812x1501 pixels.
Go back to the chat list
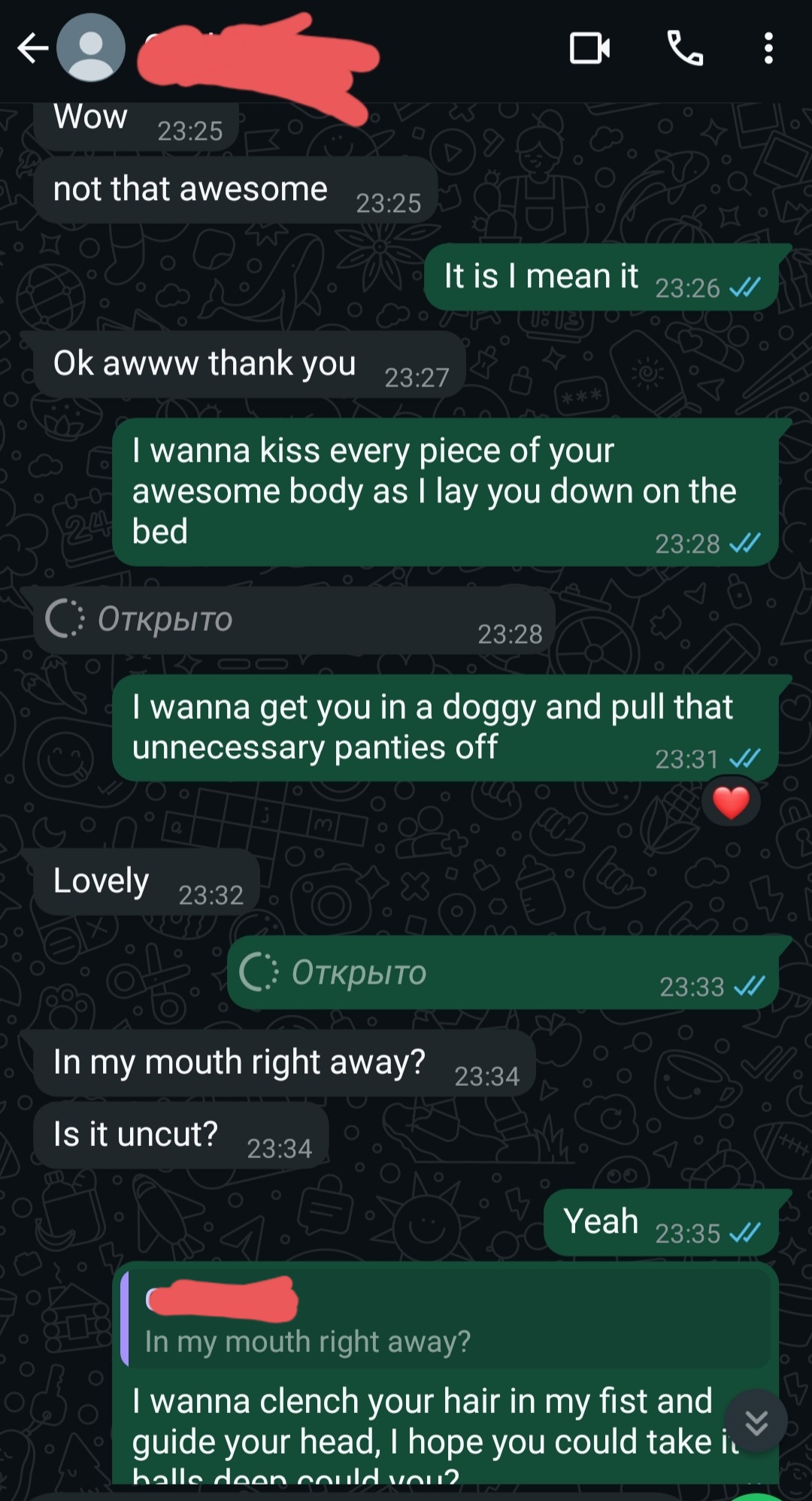(x=32, y=48)
